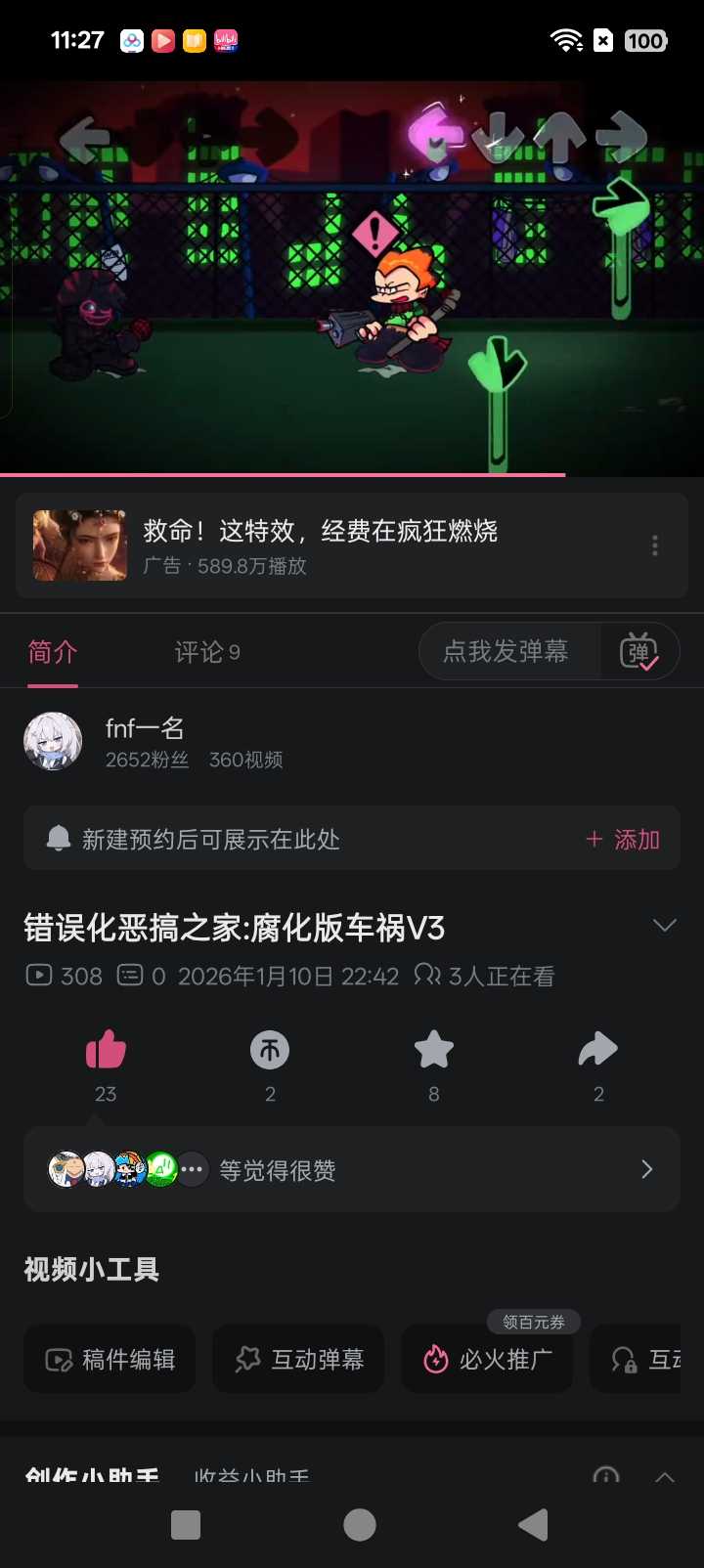The image size is (704, 1568).
Task: Switch to the 评论 tab
Action: point(206,652)
